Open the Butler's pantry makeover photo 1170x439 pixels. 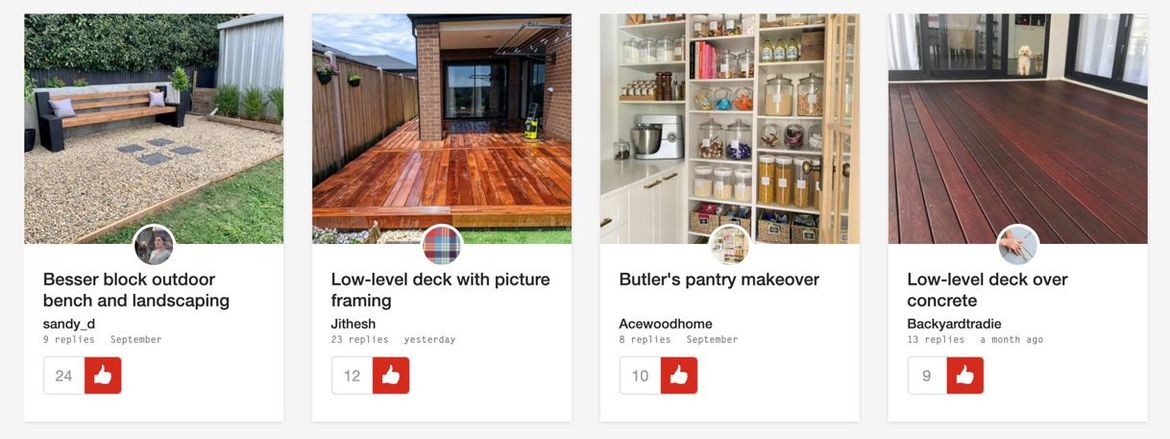point(729,120)
